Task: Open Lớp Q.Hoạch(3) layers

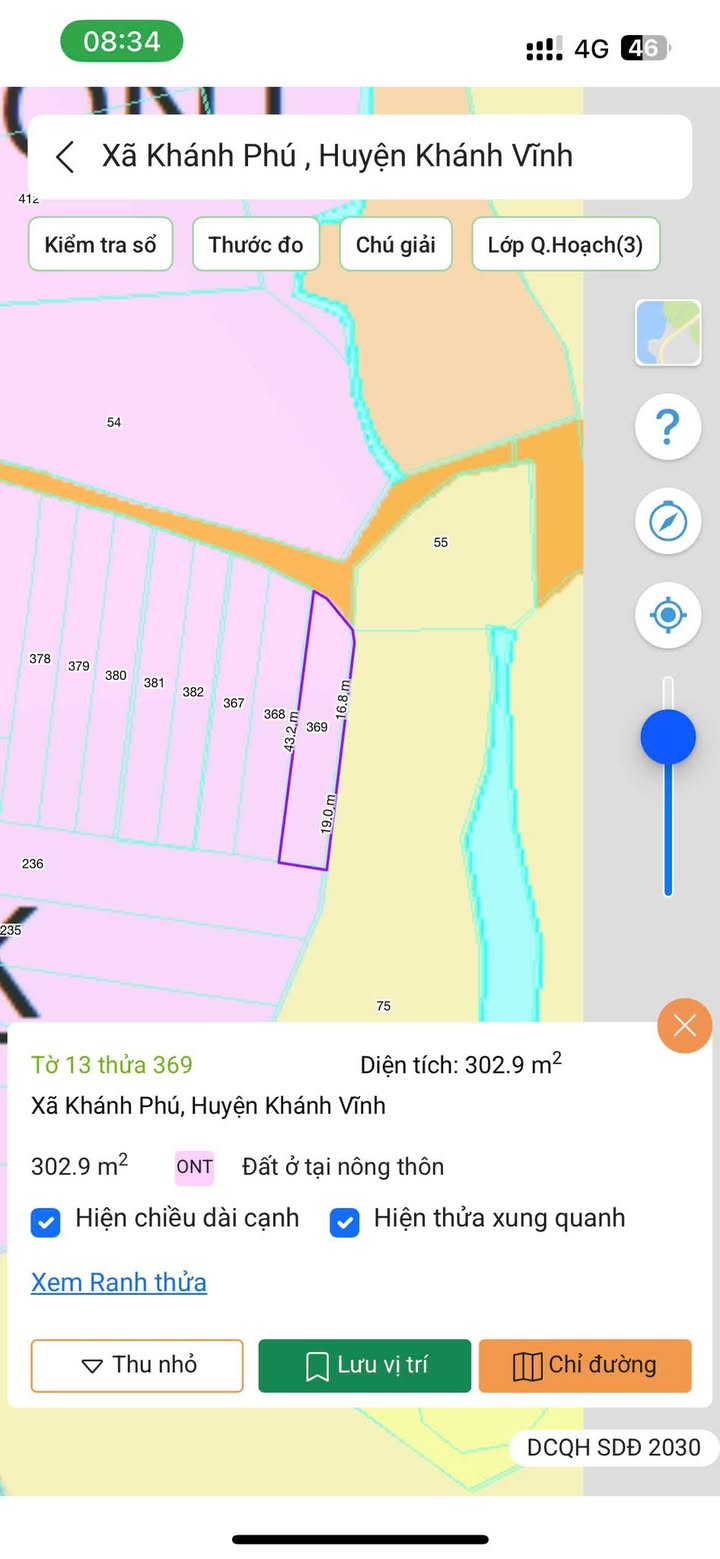Action: (565, 245)
